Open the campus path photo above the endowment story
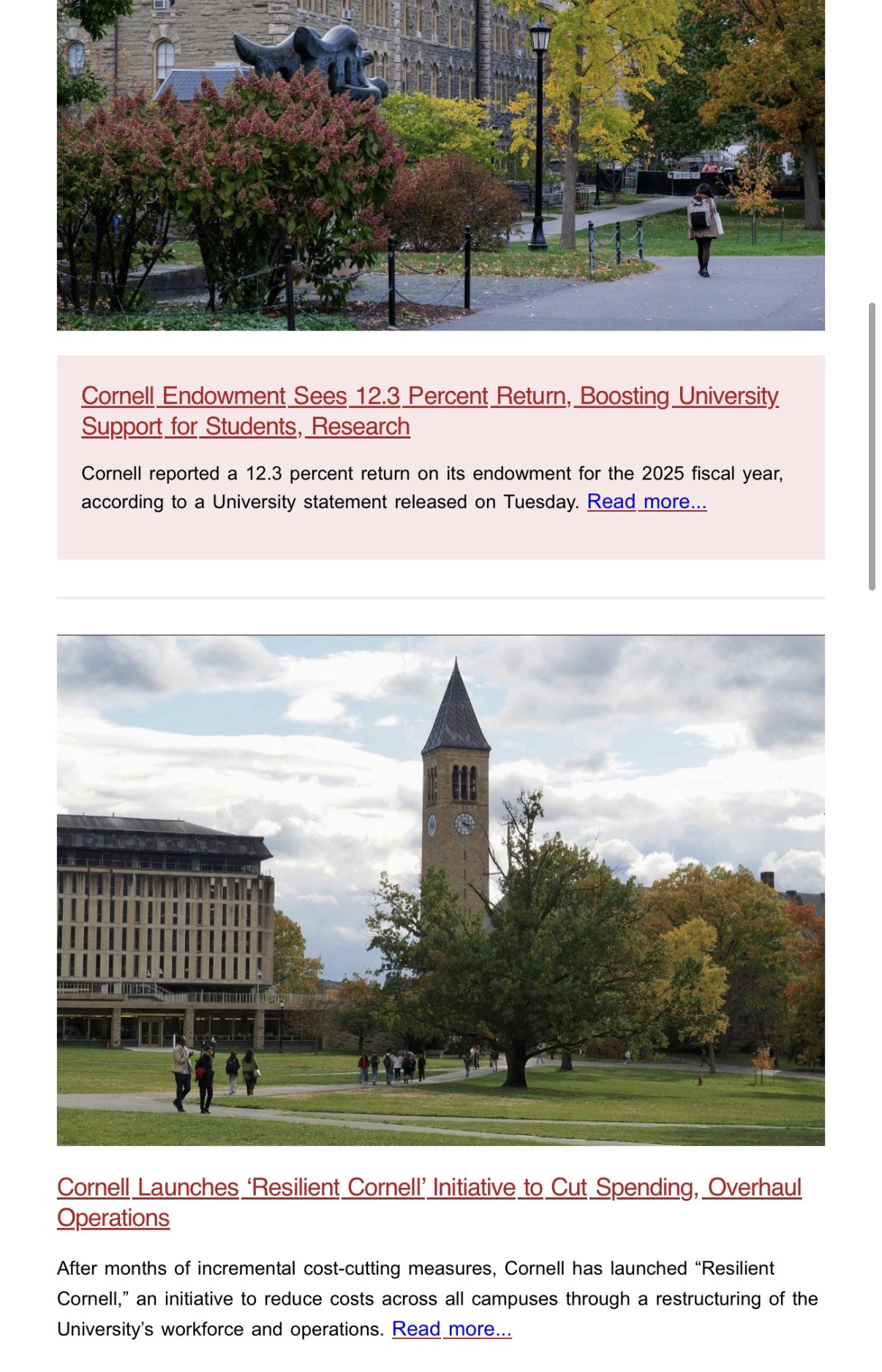This screenshot has width=882, height=1372. pyautogui.click(x=440, y=165)
